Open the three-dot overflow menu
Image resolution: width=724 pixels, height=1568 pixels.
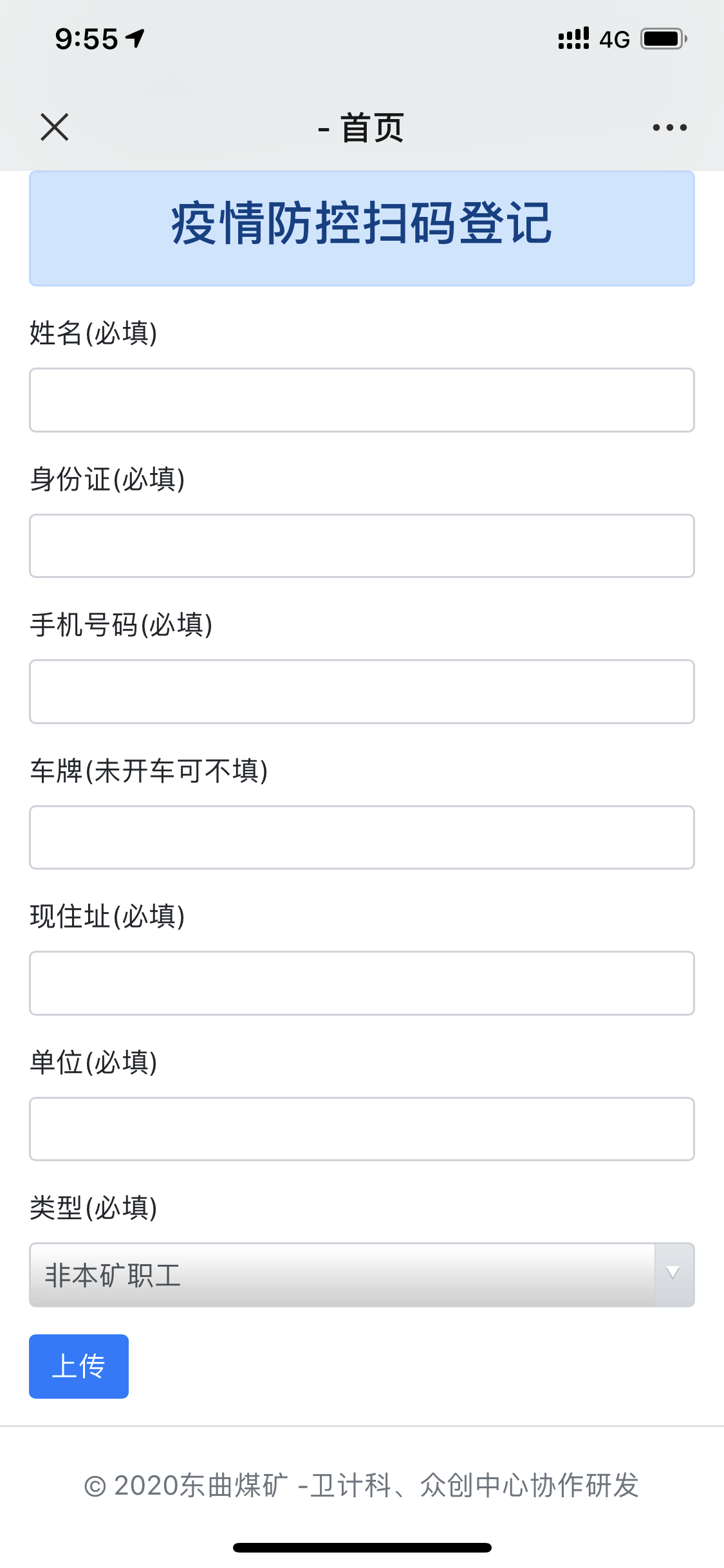click(x=669, y=127)
